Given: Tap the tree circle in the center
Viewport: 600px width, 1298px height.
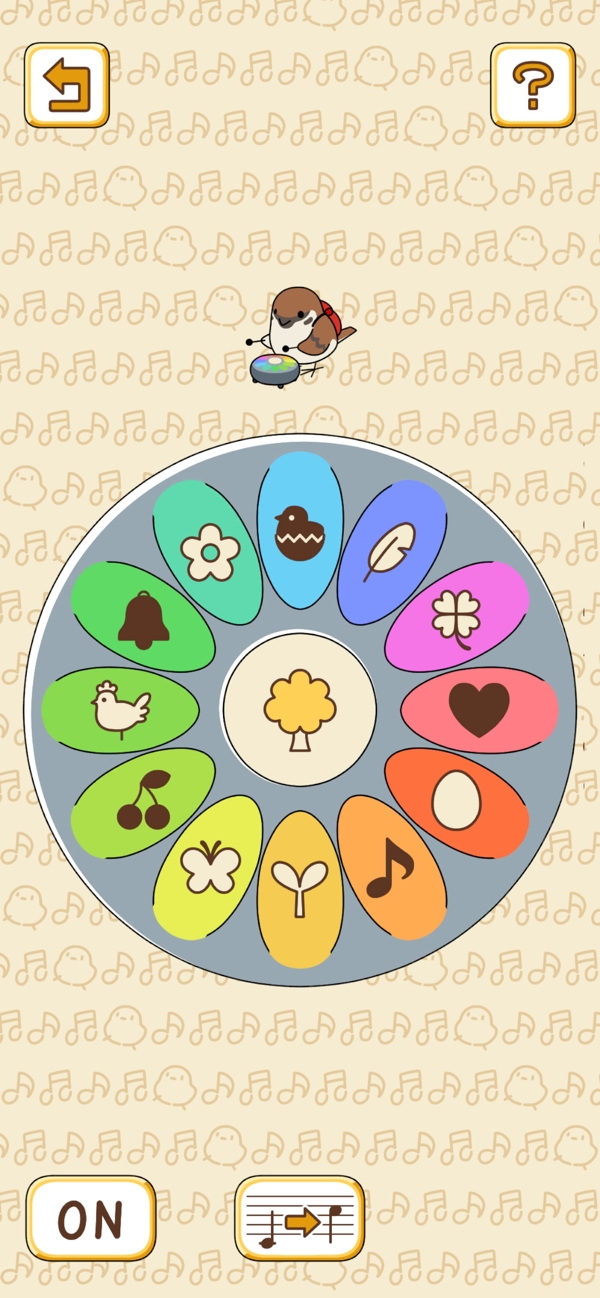Looking at the screenshot, I should coord(300,709).
